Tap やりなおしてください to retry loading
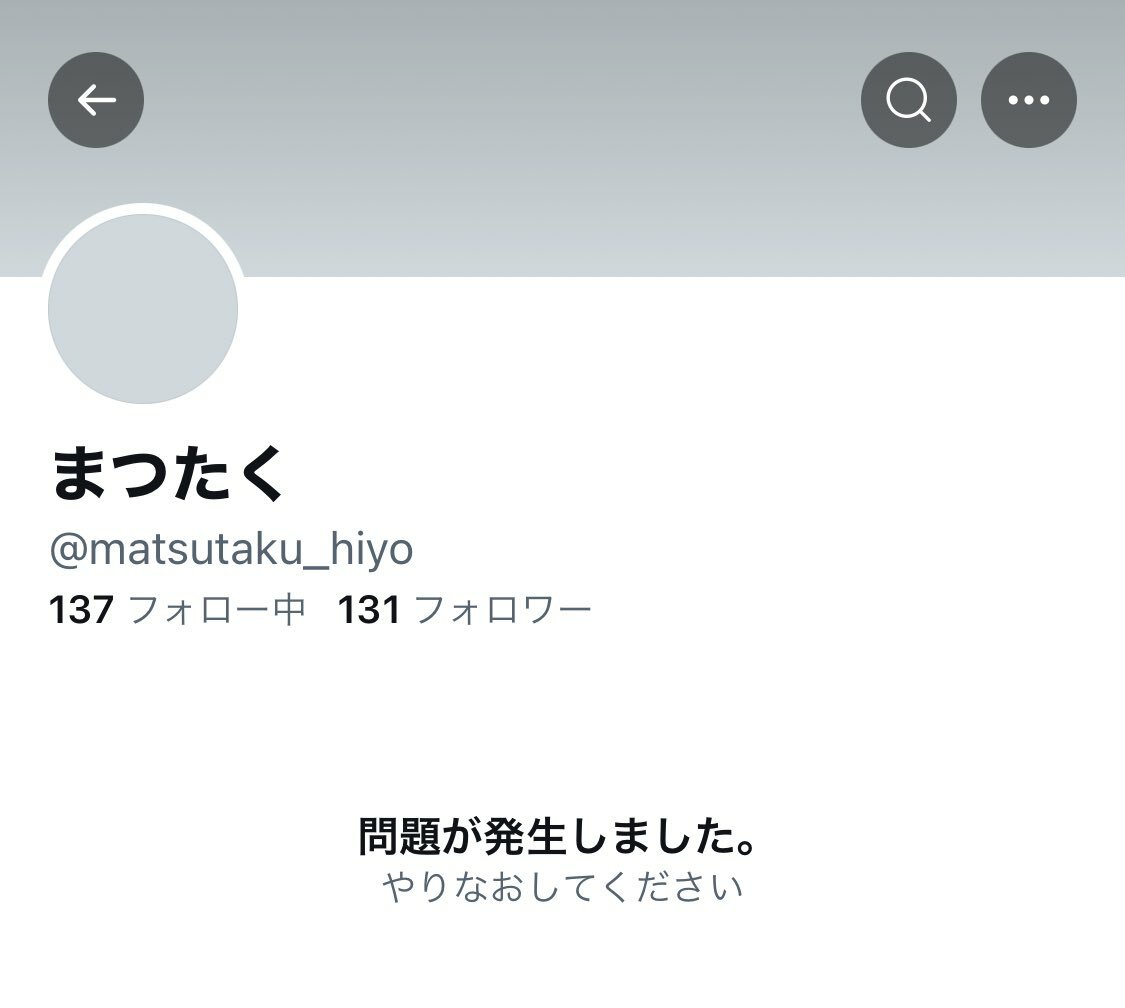Image resolution: width=1125 pixels, height=1008 pixels. coord(562,887)
